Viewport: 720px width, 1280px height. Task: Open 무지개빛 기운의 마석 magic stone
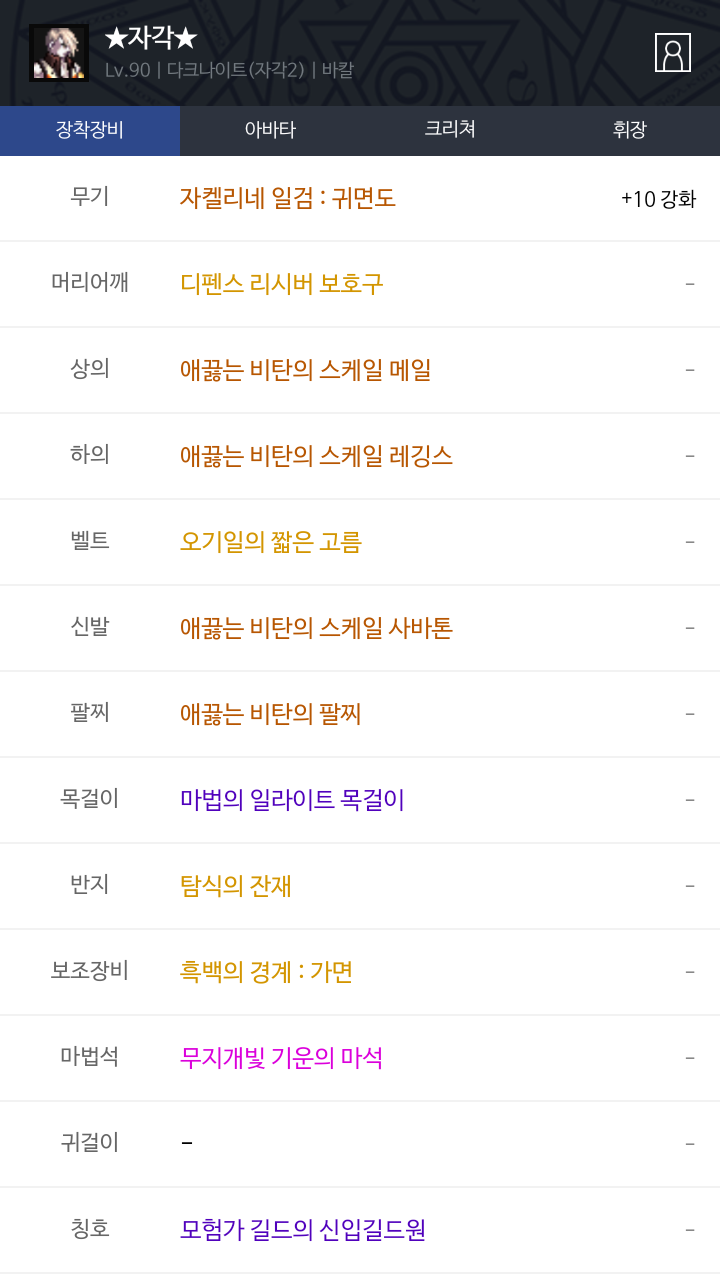[x=282, y=1058]
